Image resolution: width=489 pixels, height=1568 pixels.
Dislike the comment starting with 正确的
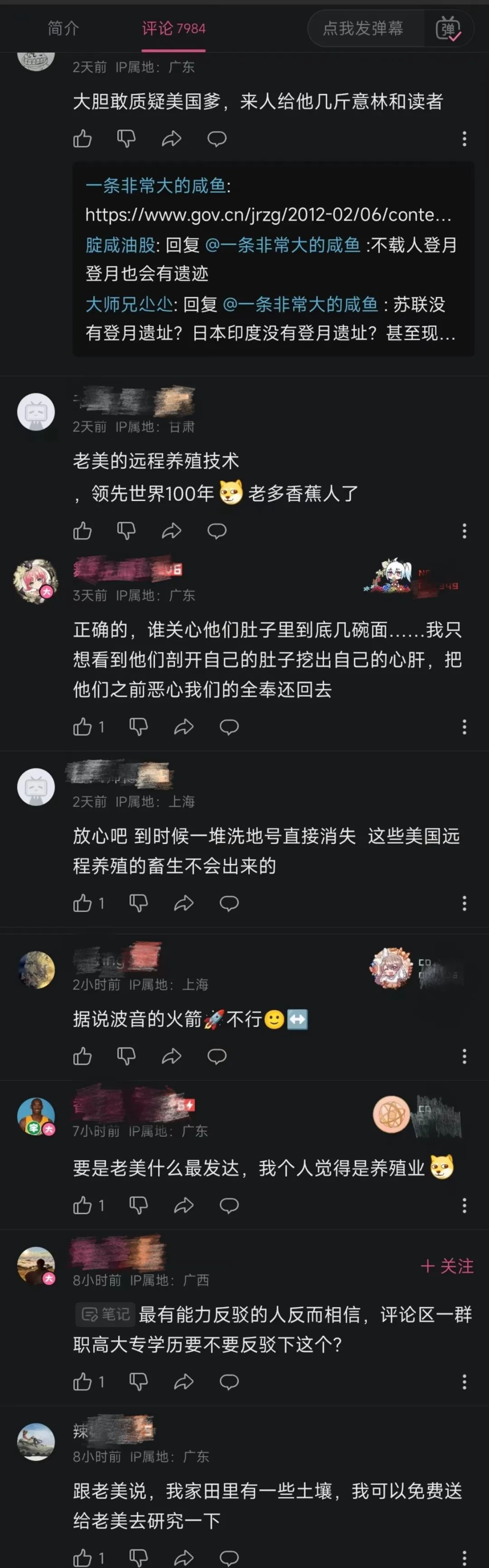pyautogui.click(x=138, y=727)
